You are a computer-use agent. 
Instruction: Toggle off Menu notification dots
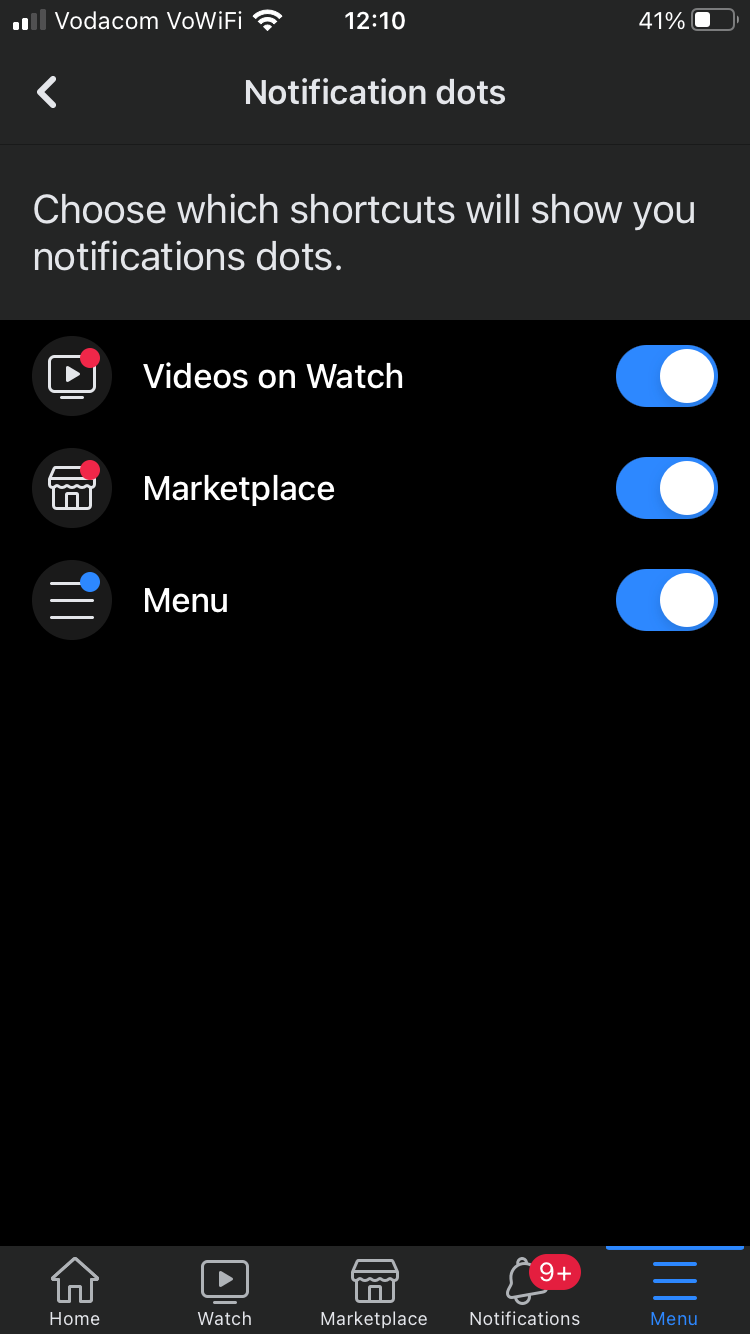pyautogui.click(x=666, y=600)
